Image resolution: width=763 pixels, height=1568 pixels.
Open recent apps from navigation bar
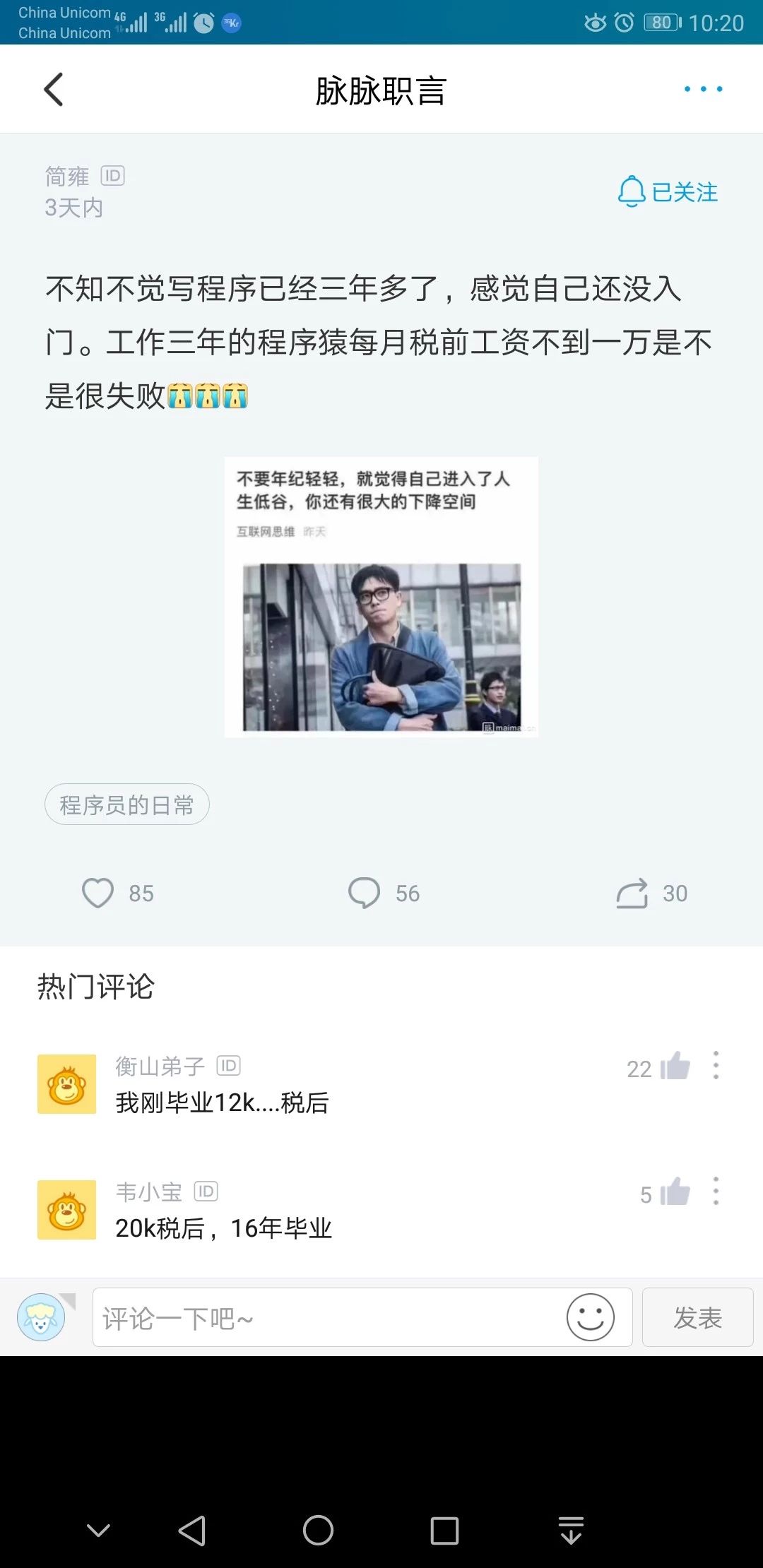[x=444, y=1531]
